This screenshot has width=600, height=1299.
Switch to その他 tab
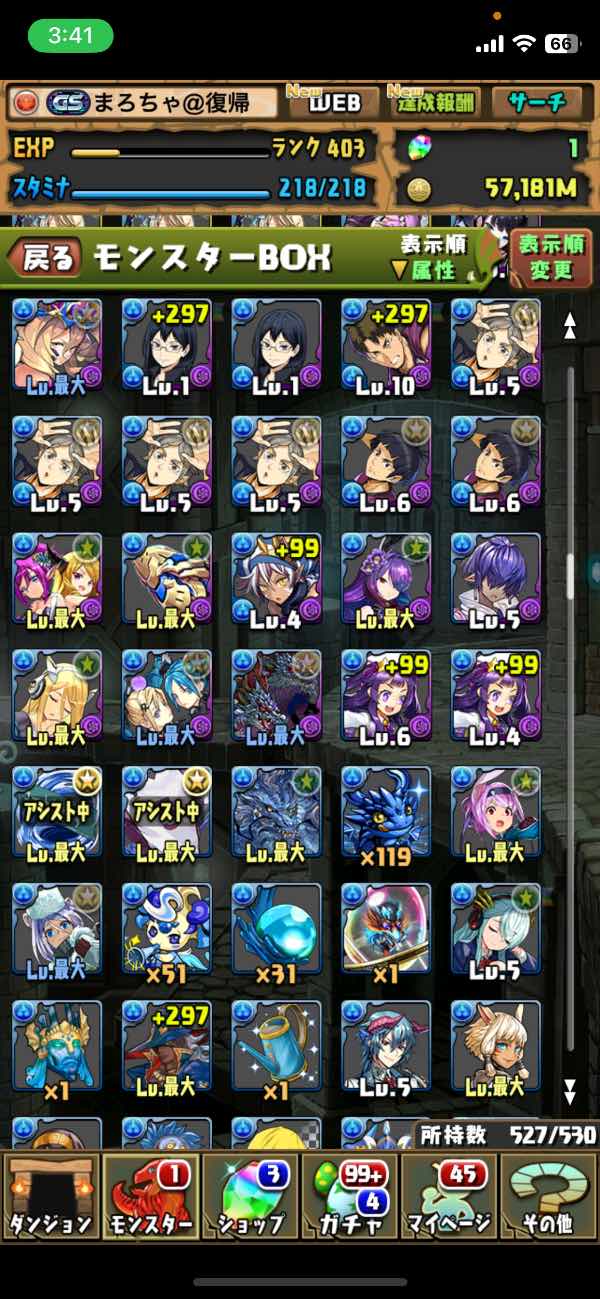click(x=548, y=1197)
